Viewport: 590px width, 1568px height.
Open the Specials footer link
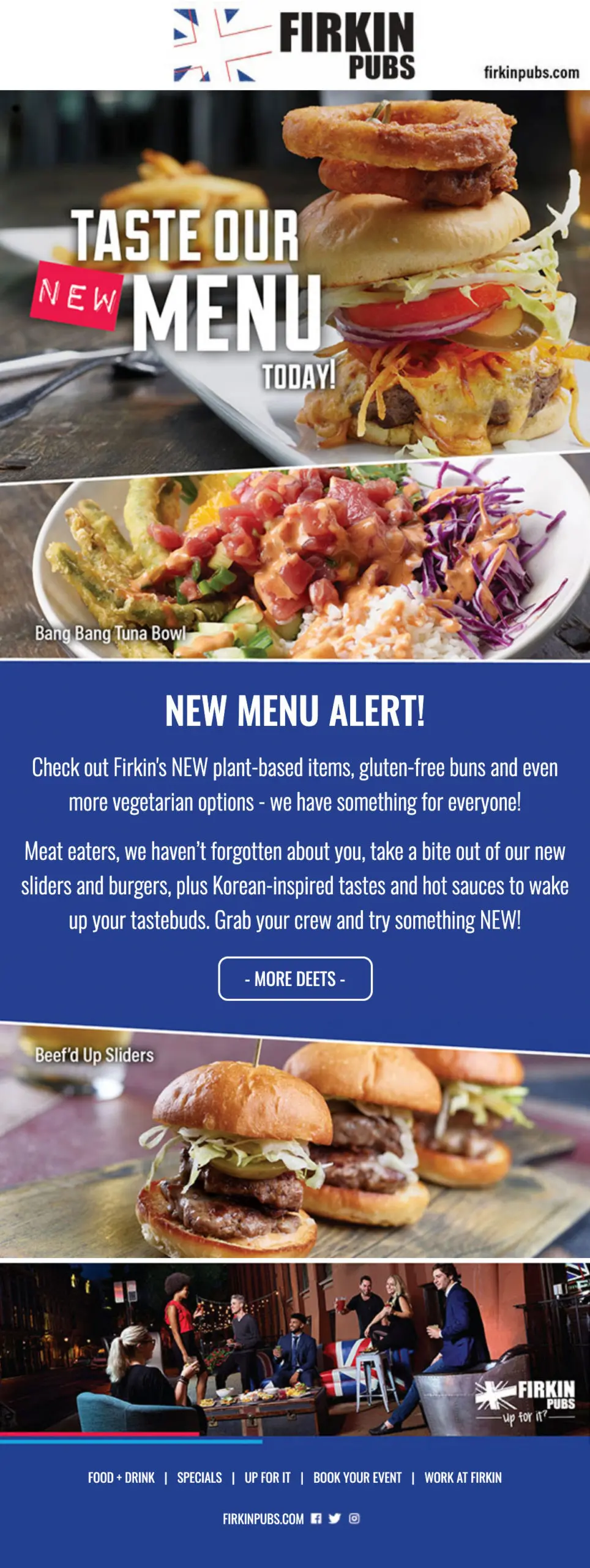(200, 1478)
